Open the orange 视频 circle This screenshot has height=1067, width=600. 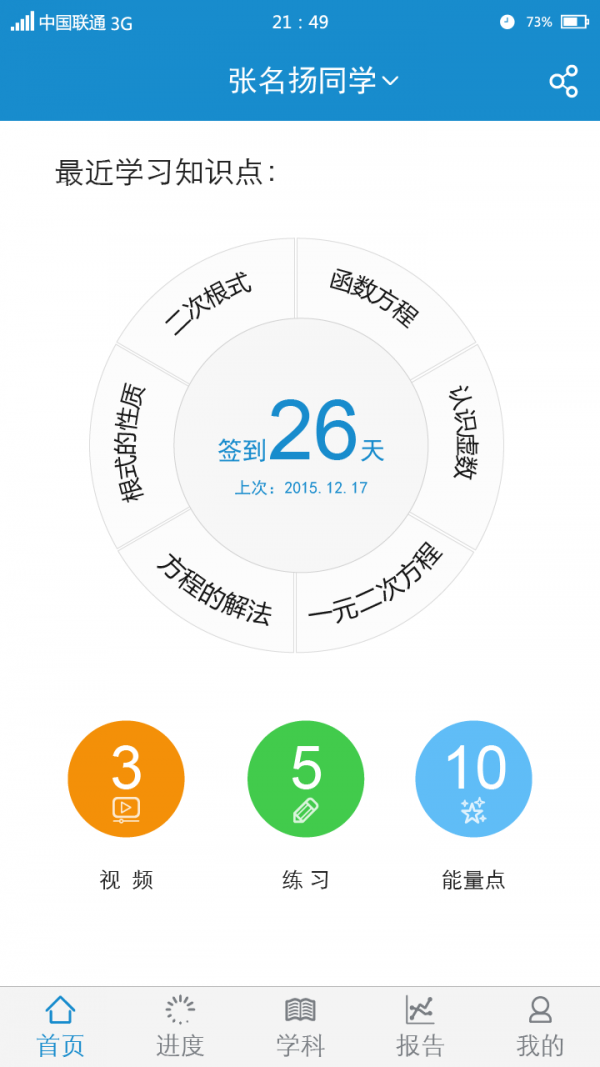pos(126,778)
